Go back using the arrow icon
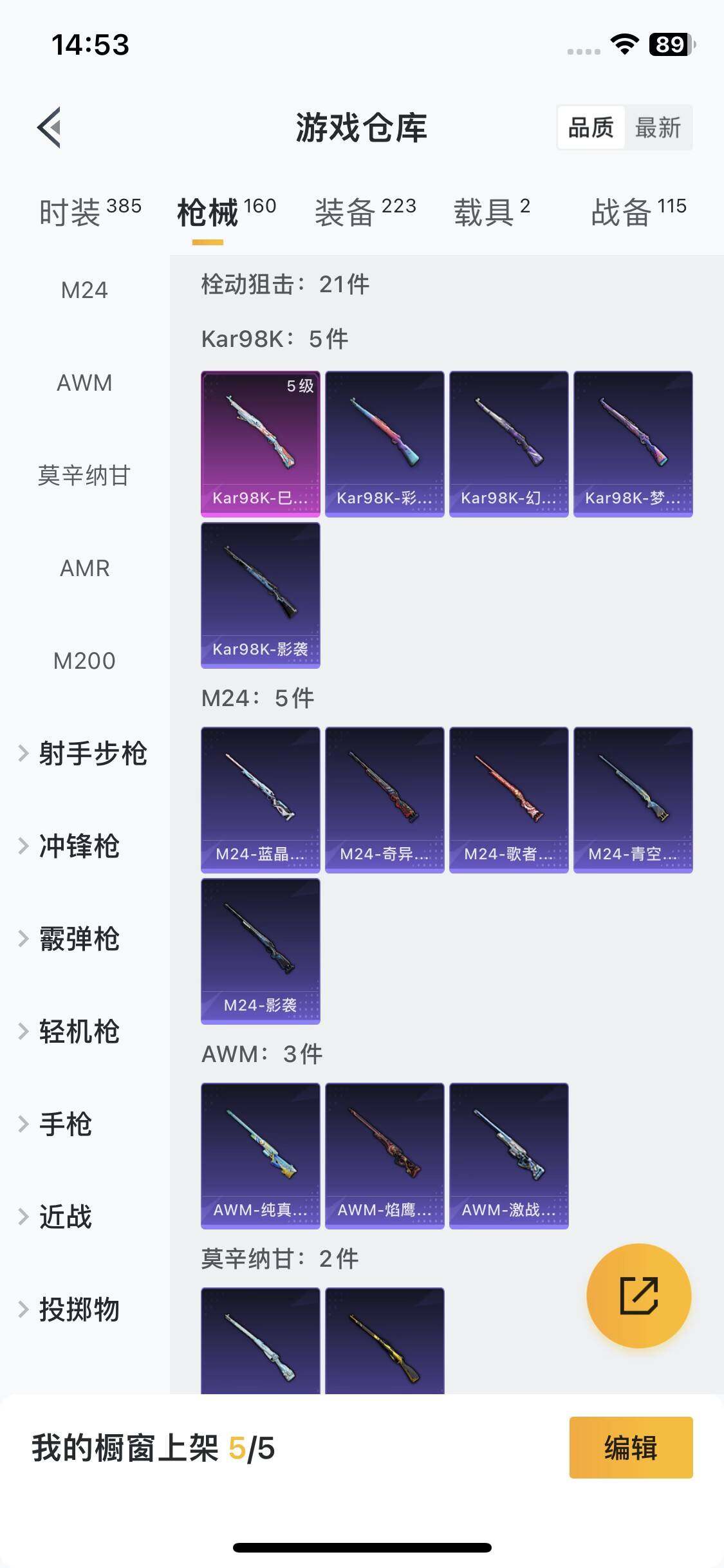The image size is (724, 1568). click(50, 127)
